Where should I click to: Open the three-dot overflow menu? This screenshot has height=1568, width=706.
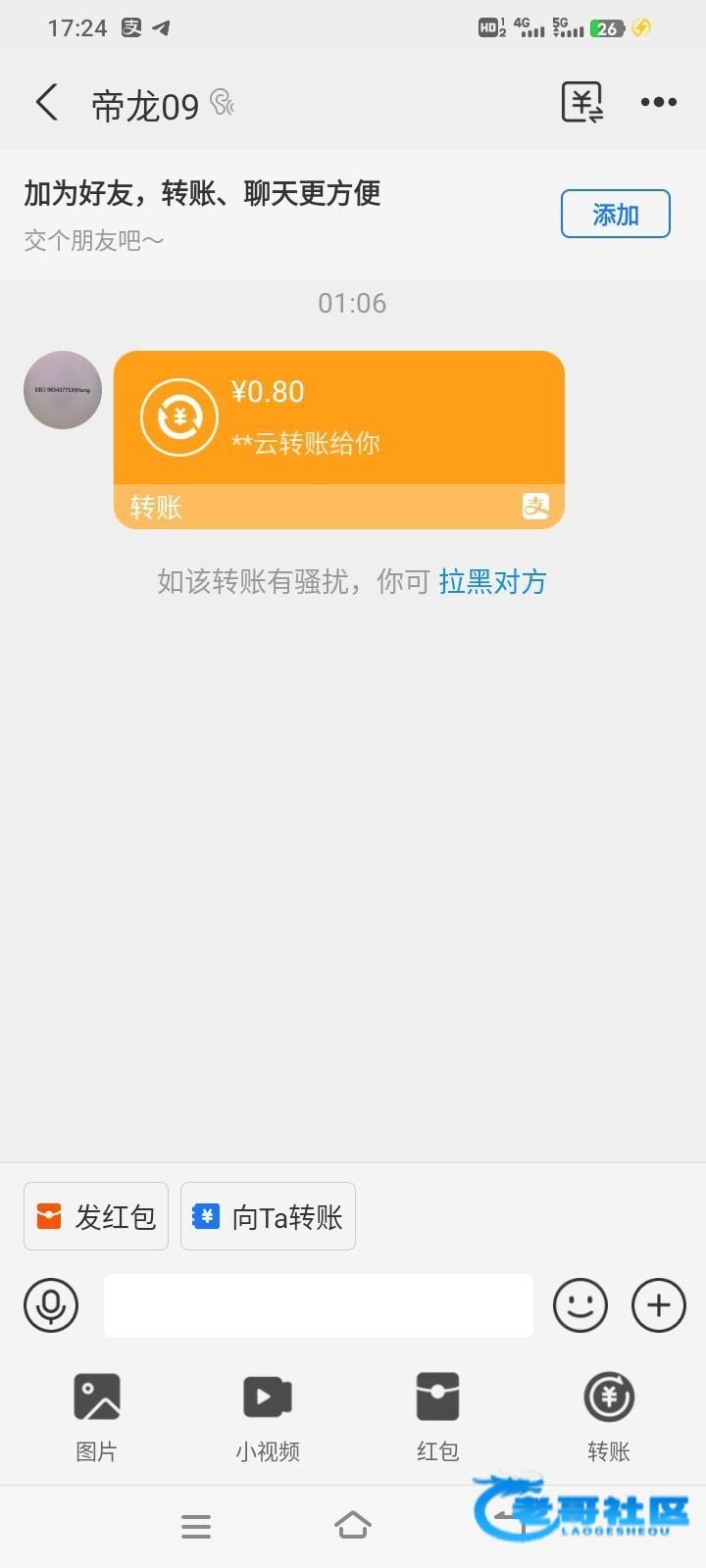(658, 102)
